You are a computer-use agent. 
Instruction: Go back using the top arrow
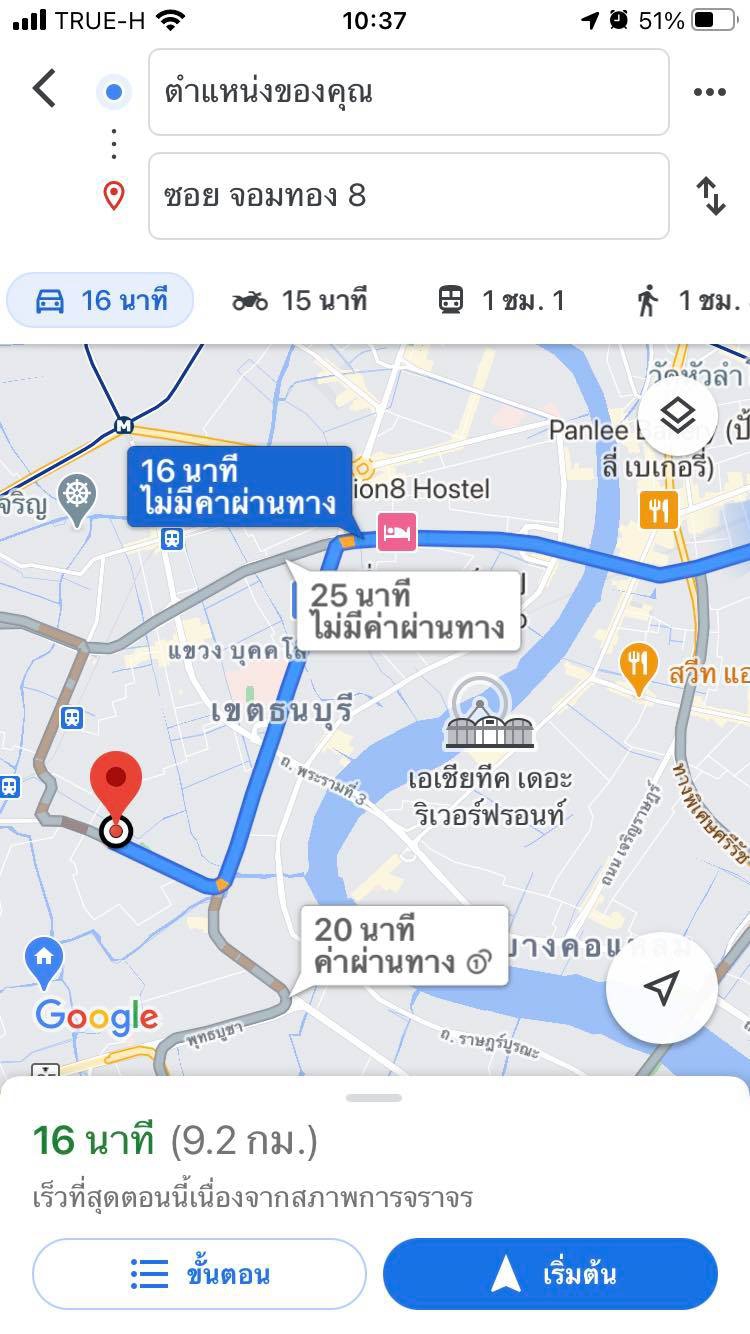pos(44,89)
